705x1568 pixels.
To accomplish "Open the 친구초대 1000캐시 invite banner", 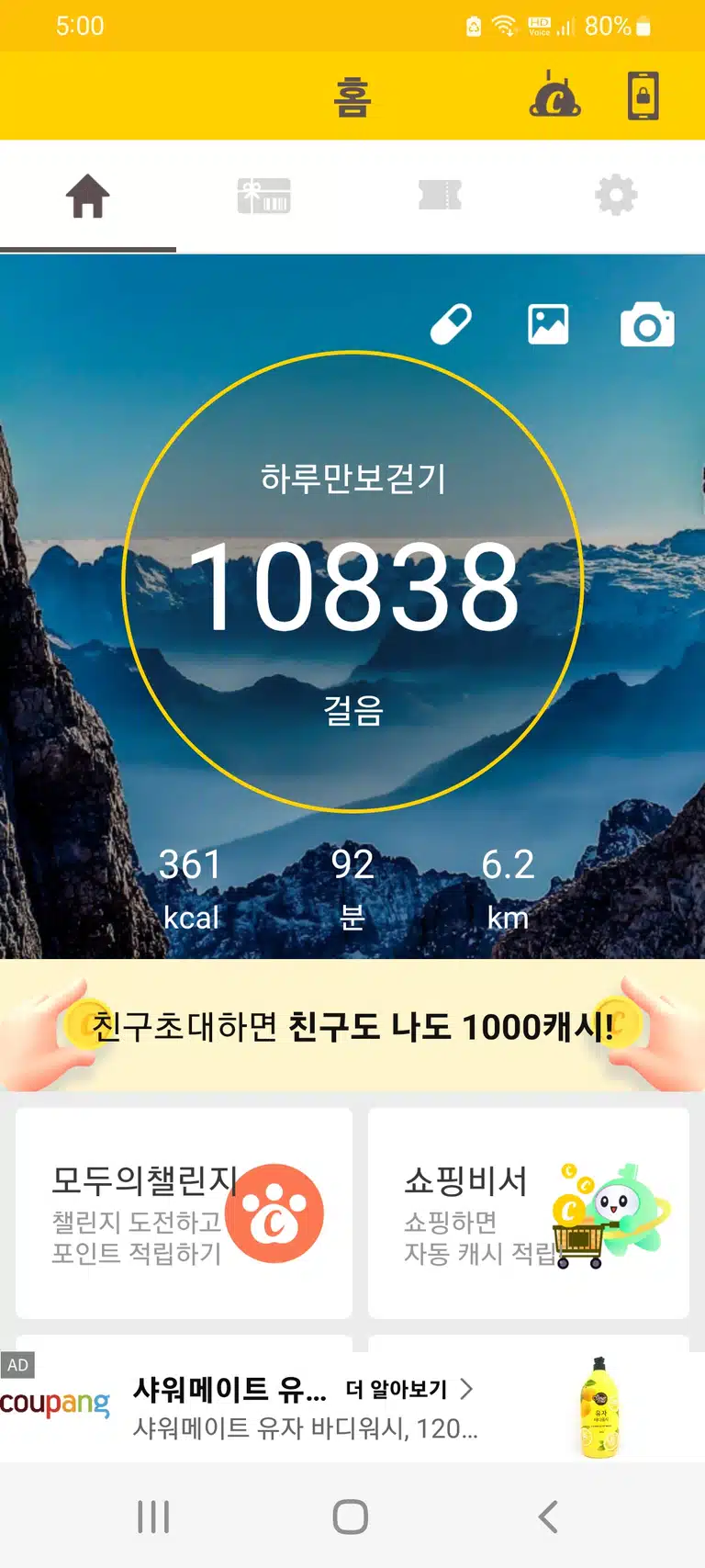I will [x=352, y=1026].
